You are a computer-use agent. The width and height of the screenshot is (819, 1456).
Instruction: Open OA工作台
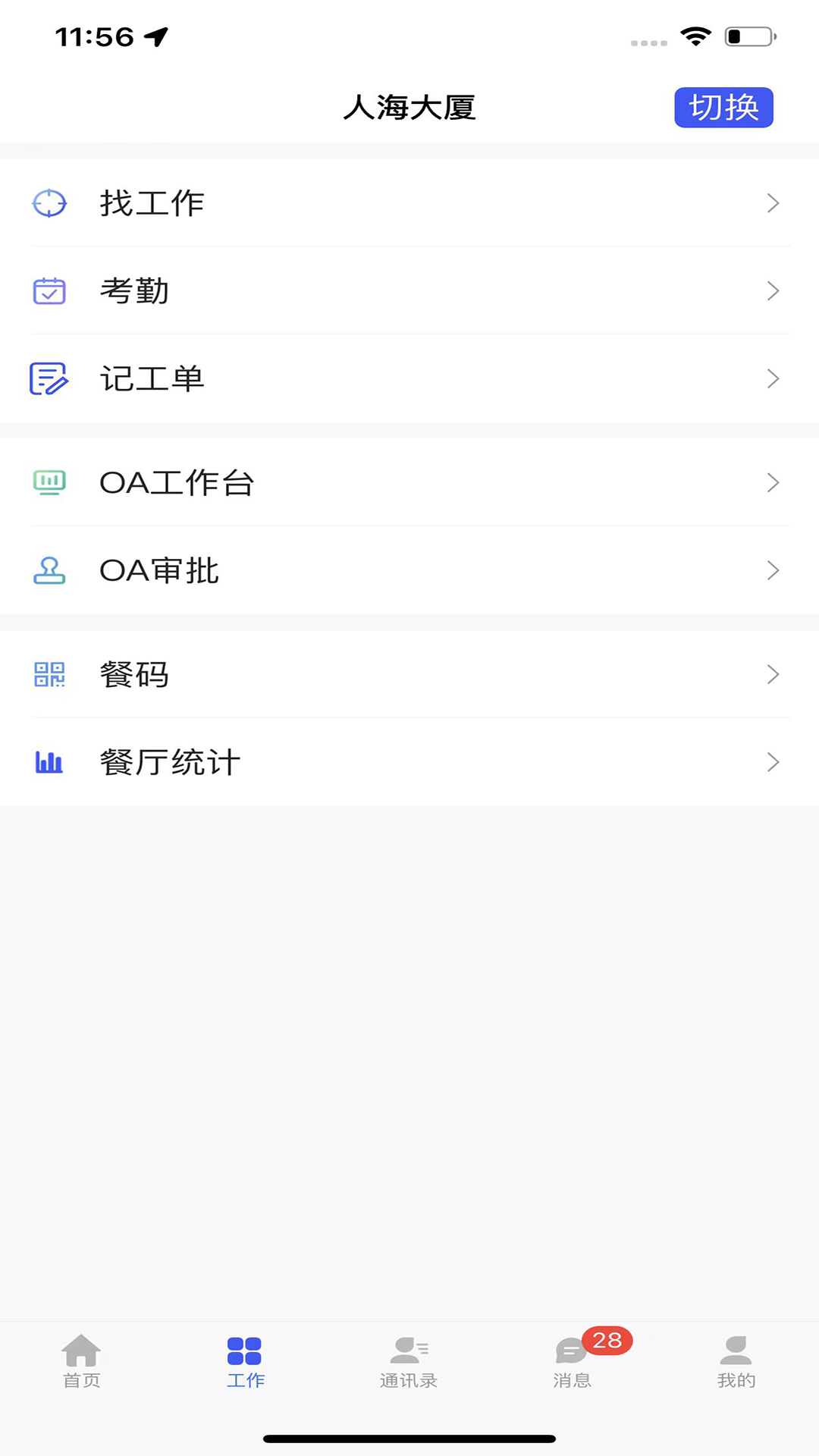[x=409, y=483]
